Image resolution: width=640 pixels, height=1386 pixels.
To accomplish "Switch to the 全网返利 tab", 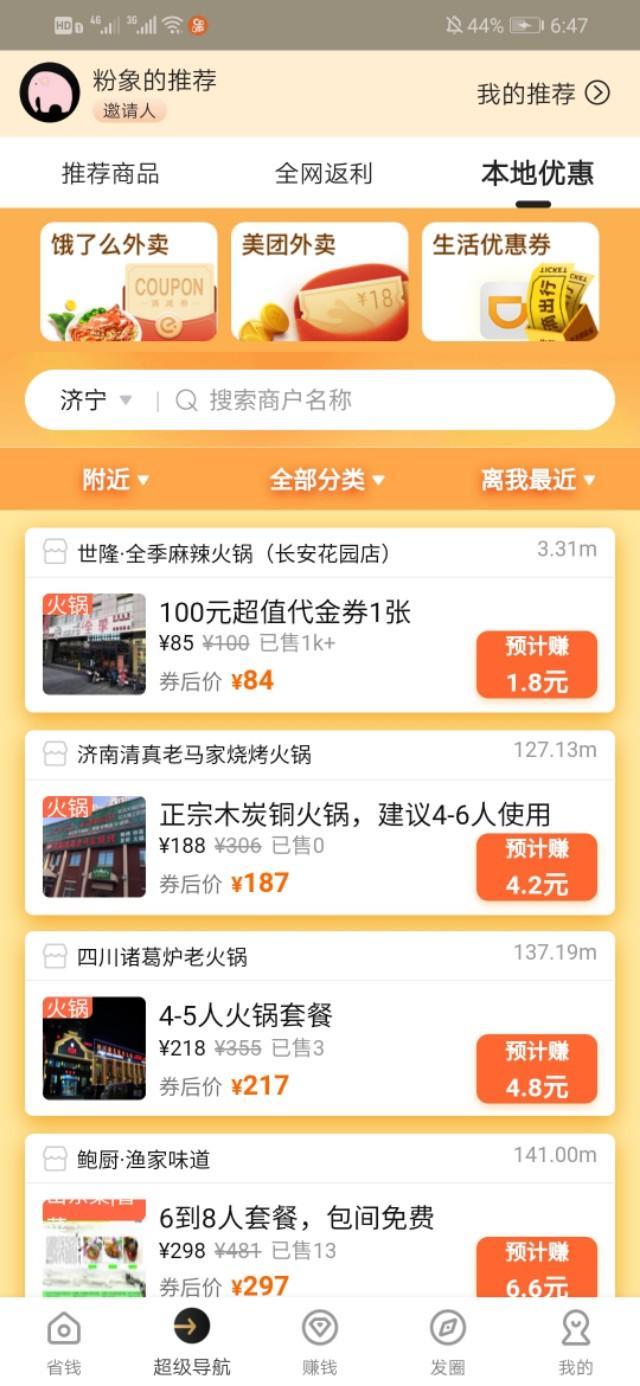I will click(323, 173).
